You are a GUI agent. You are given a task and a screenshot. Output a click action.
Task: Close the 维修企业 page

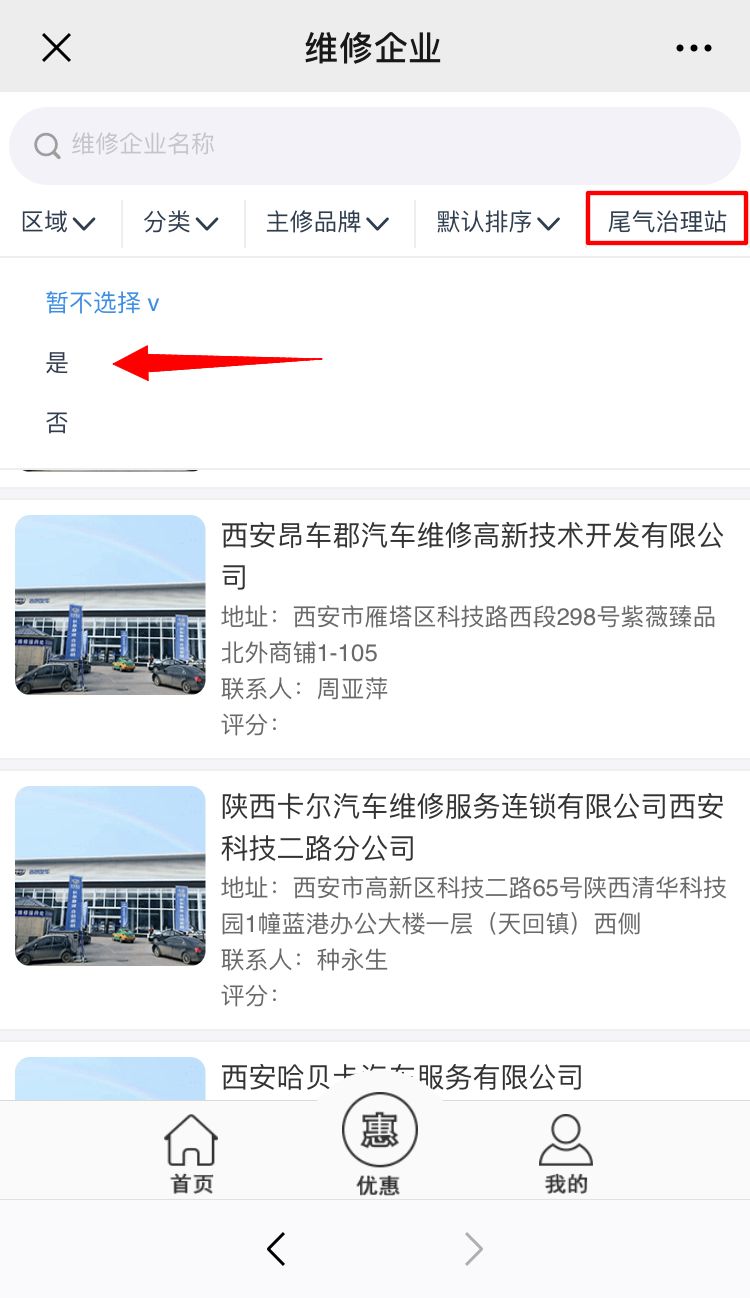click(56, 47)
